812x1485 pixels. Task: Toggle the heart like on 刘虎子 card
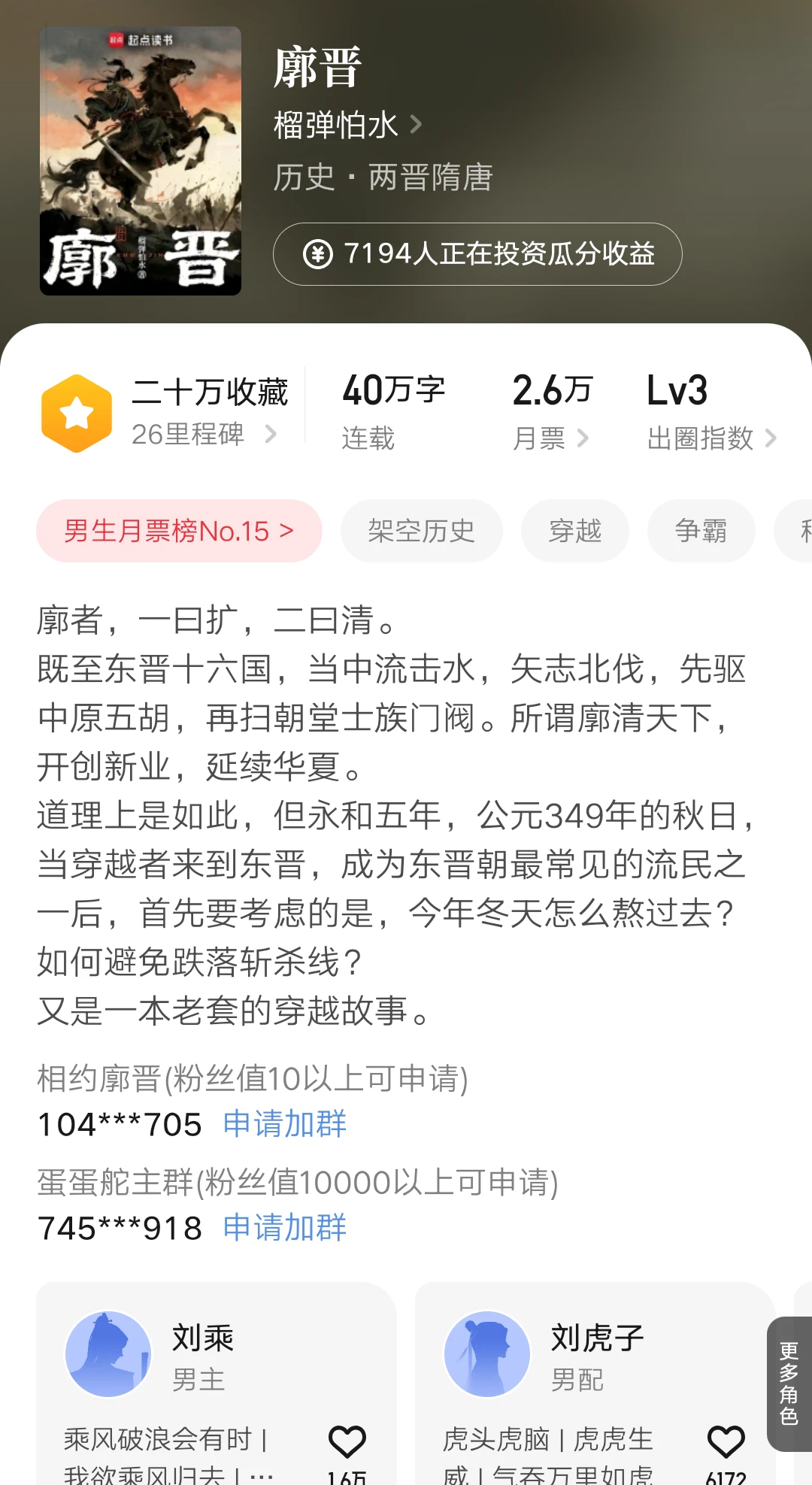[x=723, y=1438]
